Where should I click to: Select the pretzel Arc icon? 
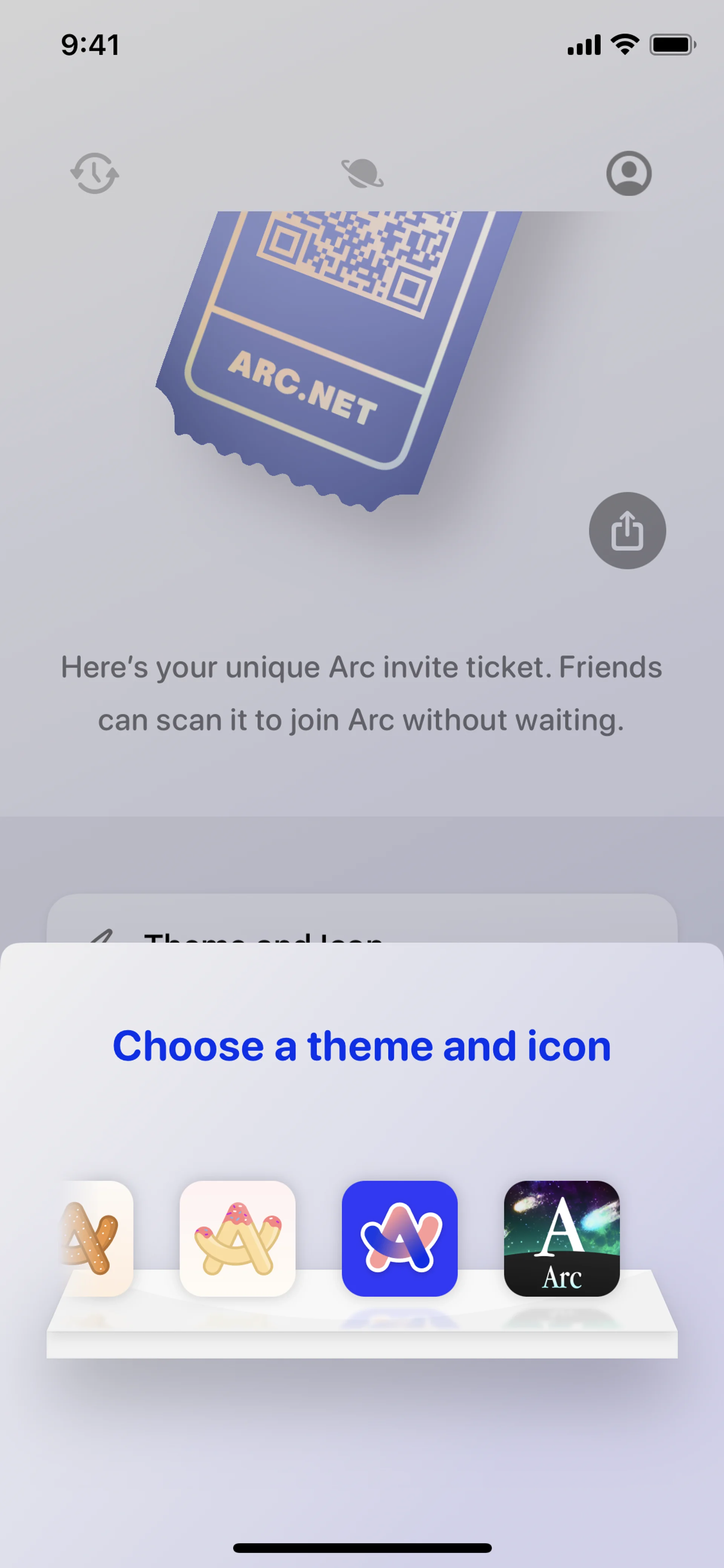pyautogui.click(x=96, y=1238)
